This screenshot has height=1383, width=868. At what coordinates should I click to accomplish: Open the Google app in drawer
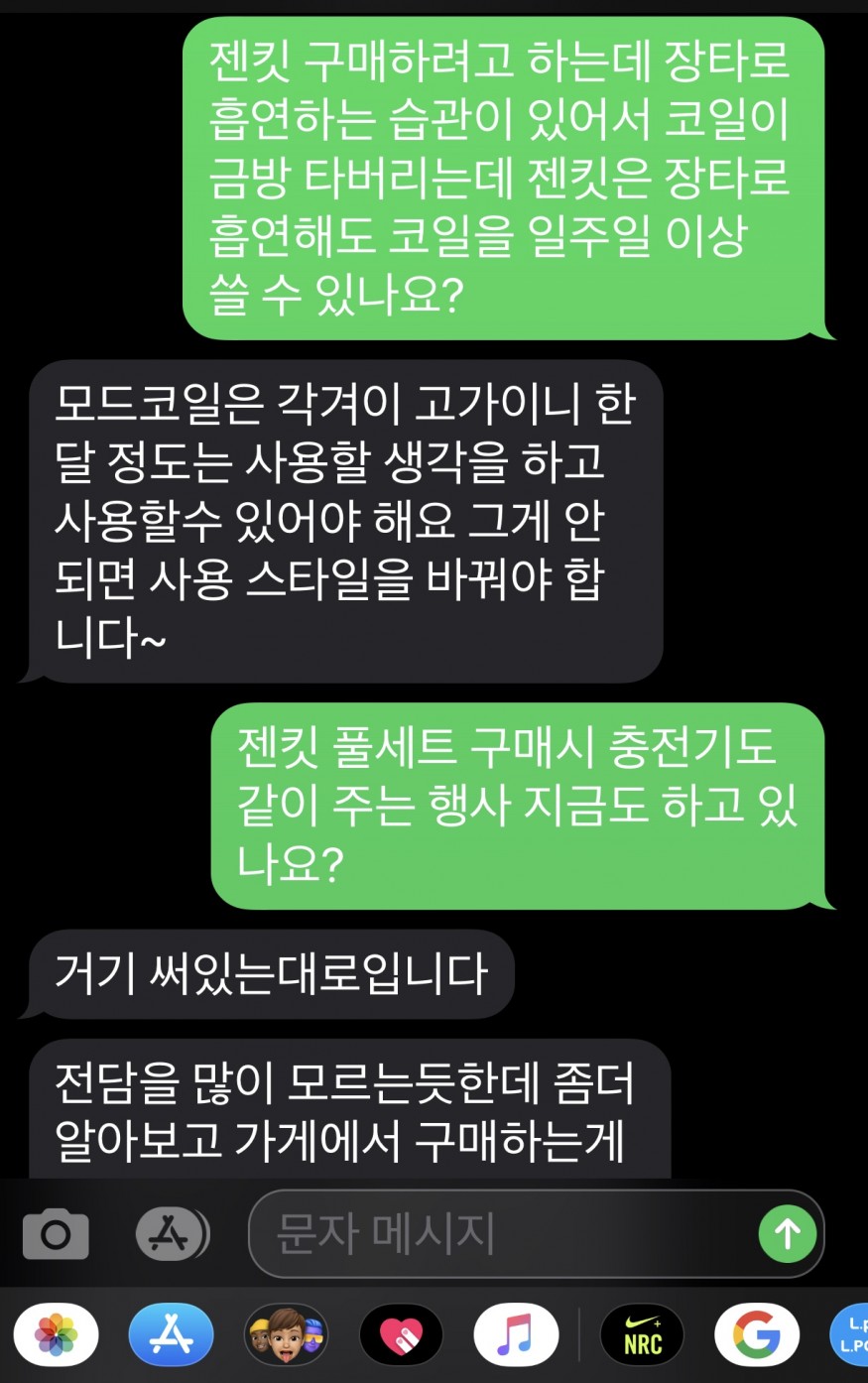[x=757, y=1335]
